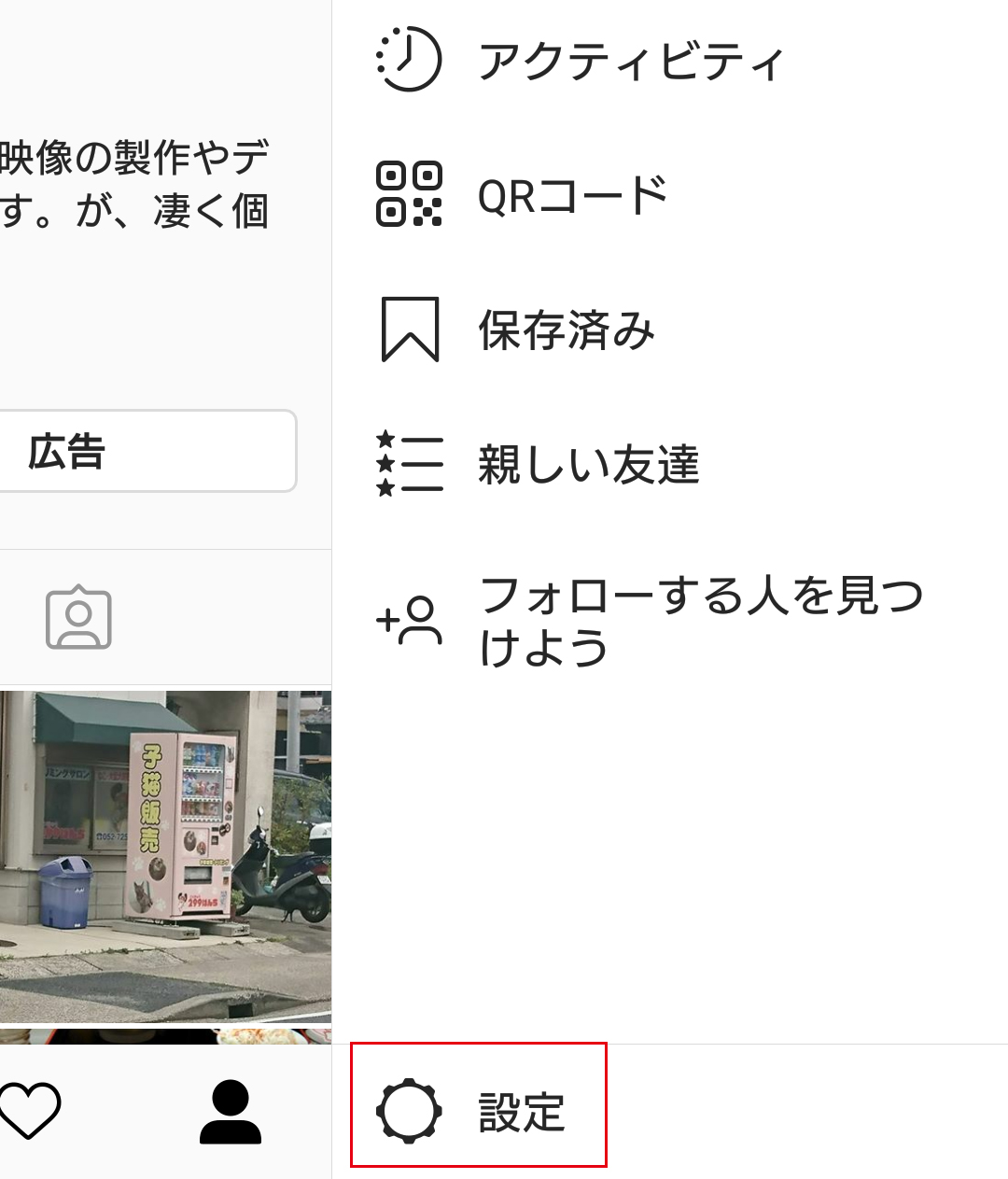This screenshot has width=1008, height=1179.
Task: Select フォローする人を見つけよう
Action: pos(700,621)
